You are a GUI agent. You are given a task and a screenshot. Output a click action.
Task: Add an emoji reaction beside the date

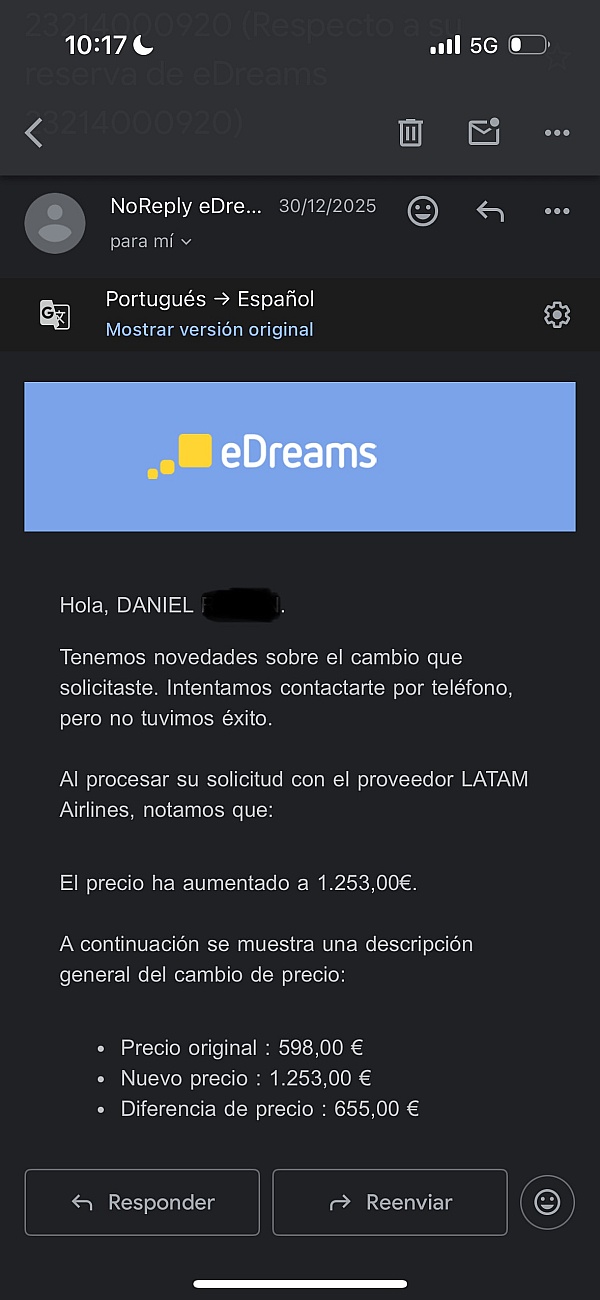pyautogui.click(x=423, y=211)
